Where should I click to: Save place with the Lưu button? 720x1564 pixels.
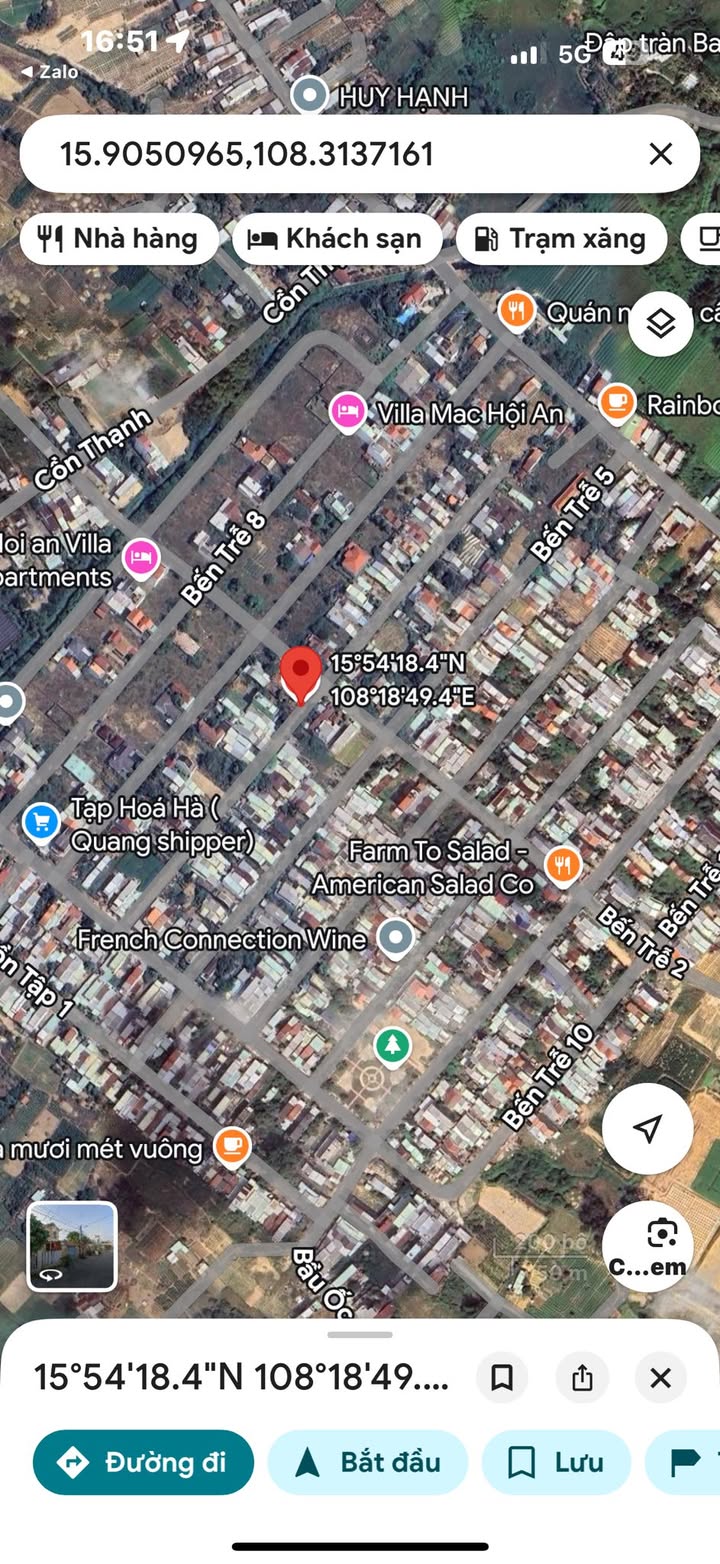point(556,1462)
